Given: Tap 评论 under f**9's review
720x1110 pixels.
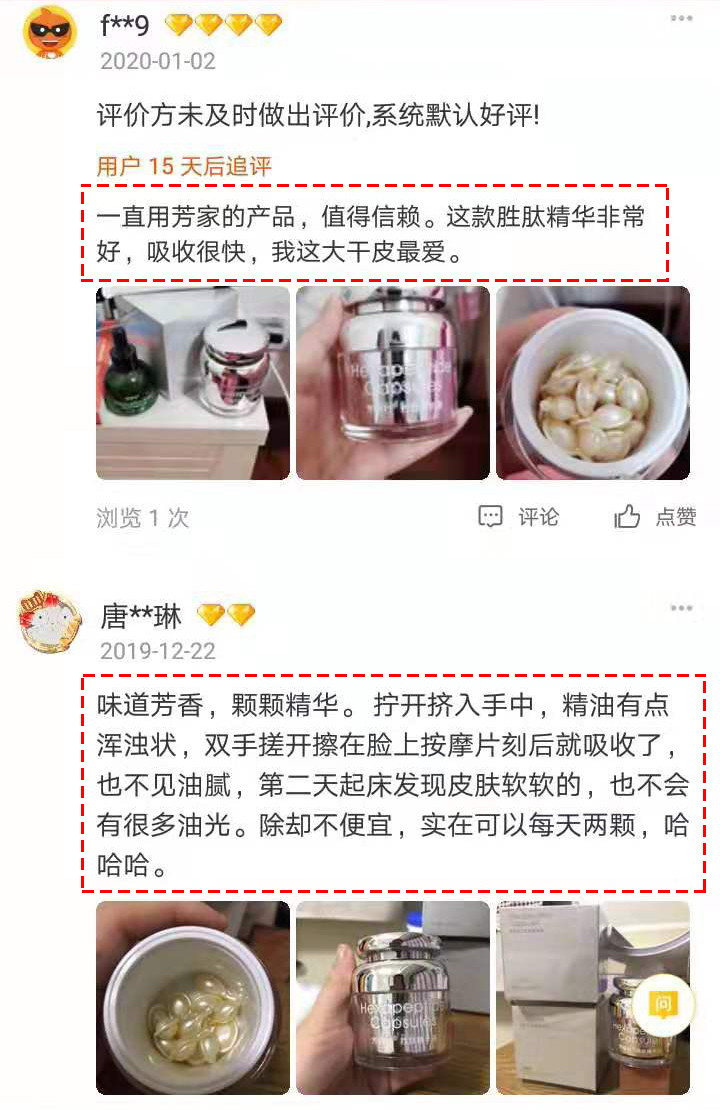Looking at the screenshot, I should click(518, 517).
